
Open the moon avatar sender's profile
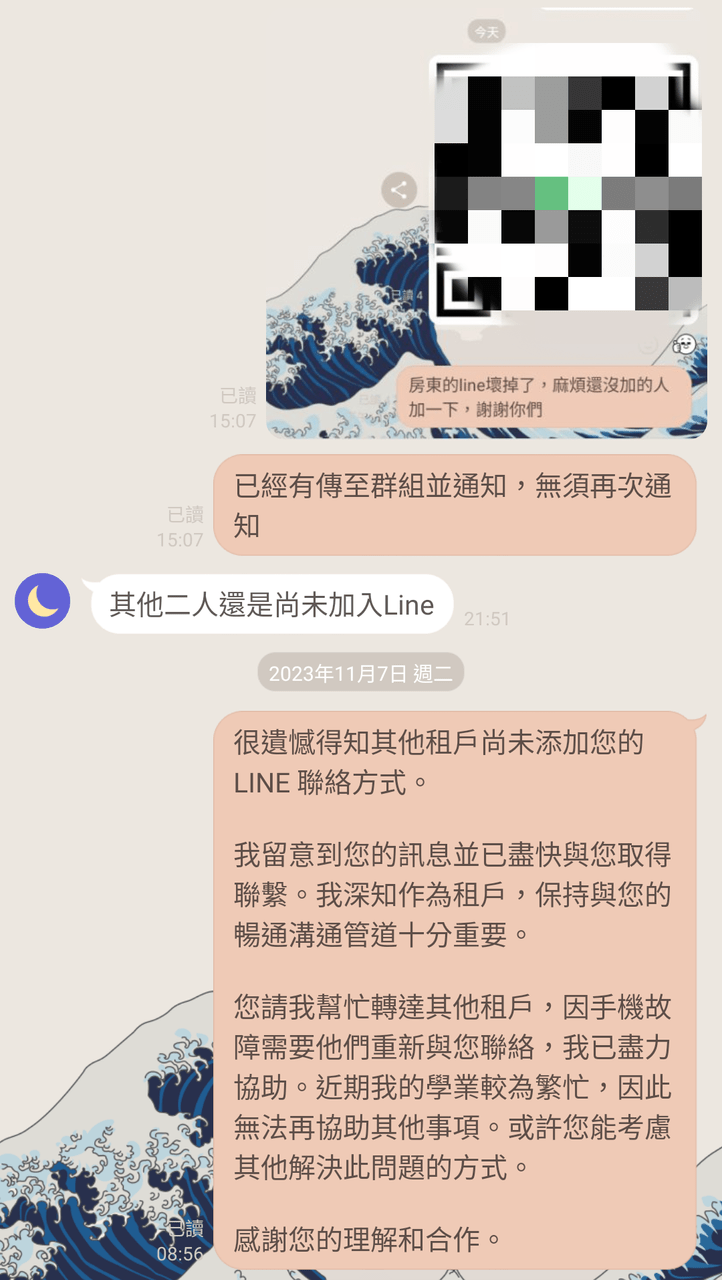click(42, 601)
